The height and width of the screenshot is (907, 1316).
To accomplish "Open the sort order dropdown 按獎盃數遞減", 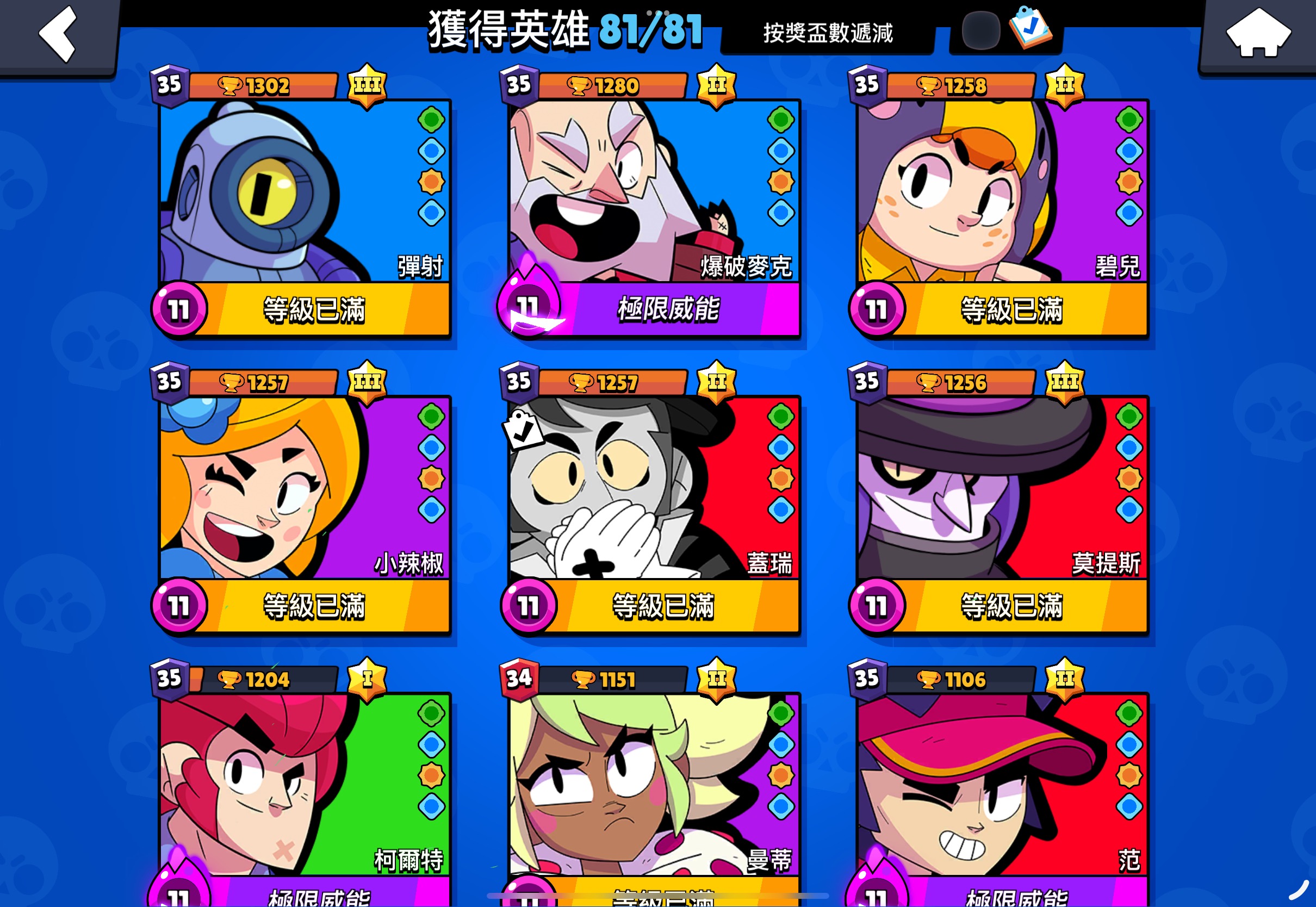I will 827,33.
